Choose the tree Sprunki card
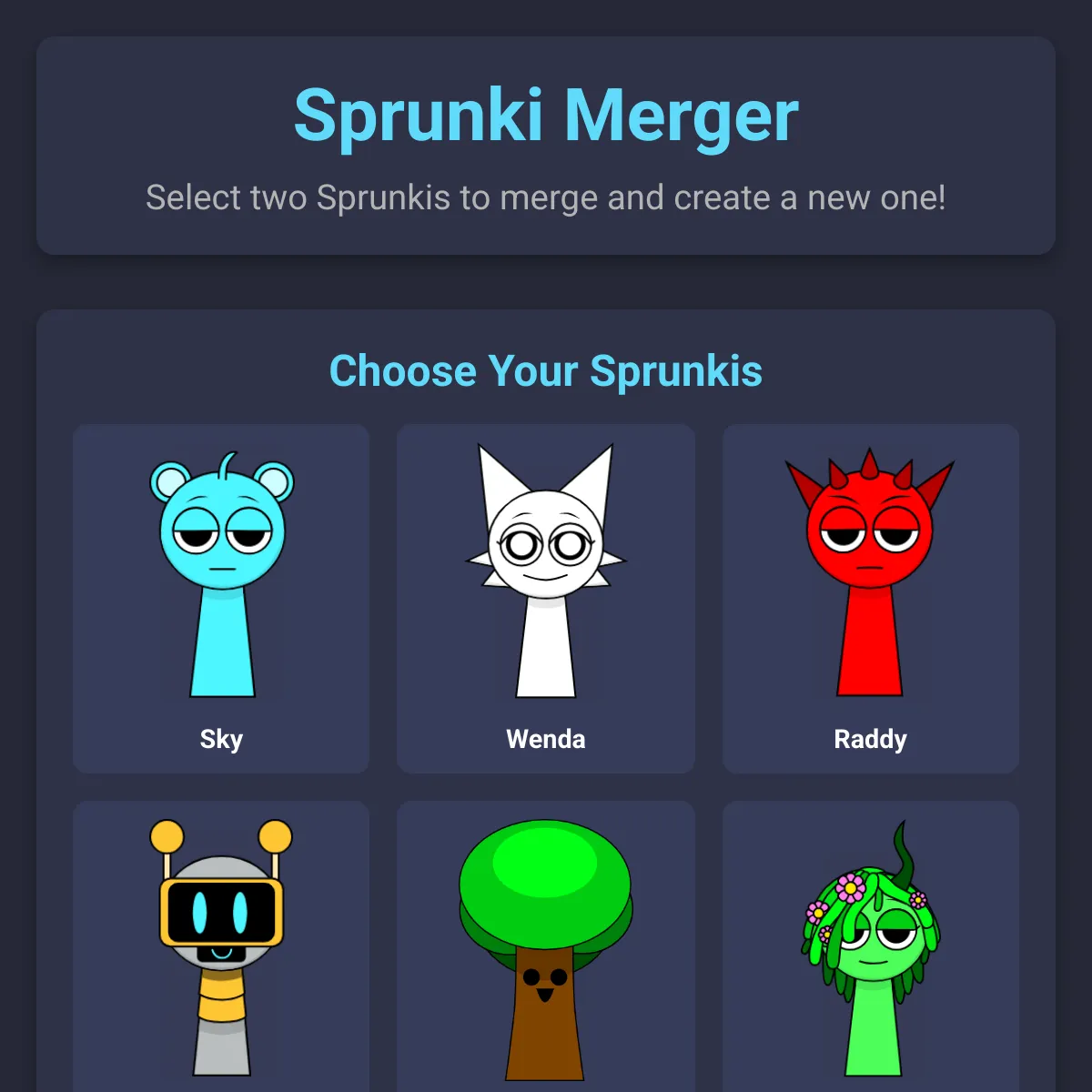The width and height of the screenshot is (1092, 1092). tap(545, 946)
